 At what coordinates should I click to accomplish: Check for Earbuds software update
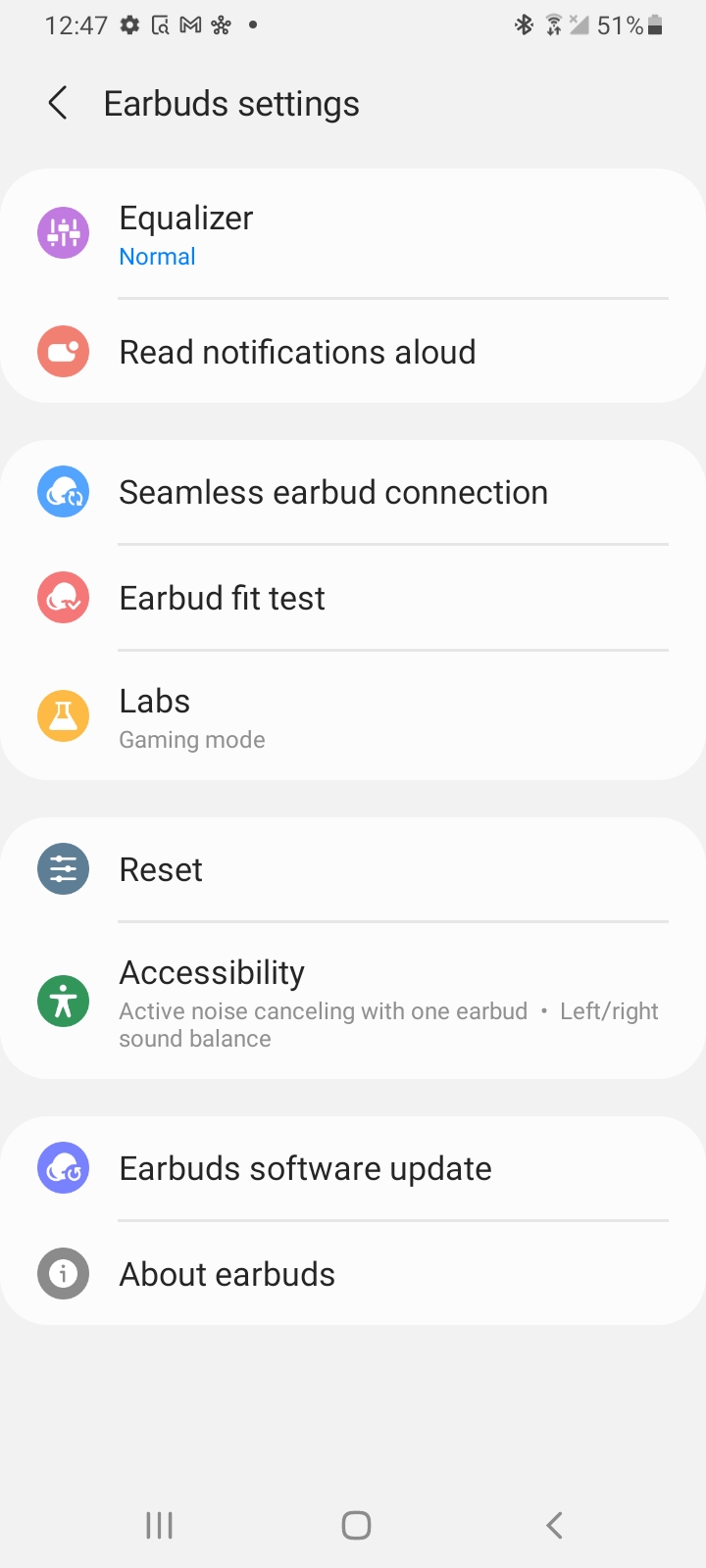coord(353,1168)
